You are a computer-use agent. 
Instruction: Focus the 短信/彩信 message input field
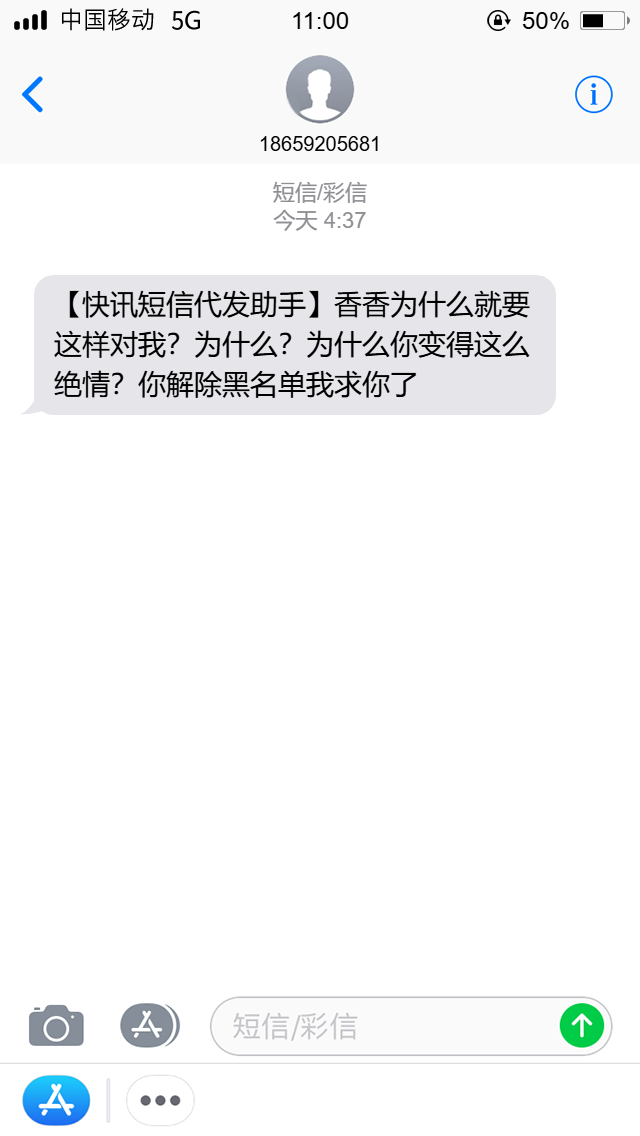pos(411,1026)
